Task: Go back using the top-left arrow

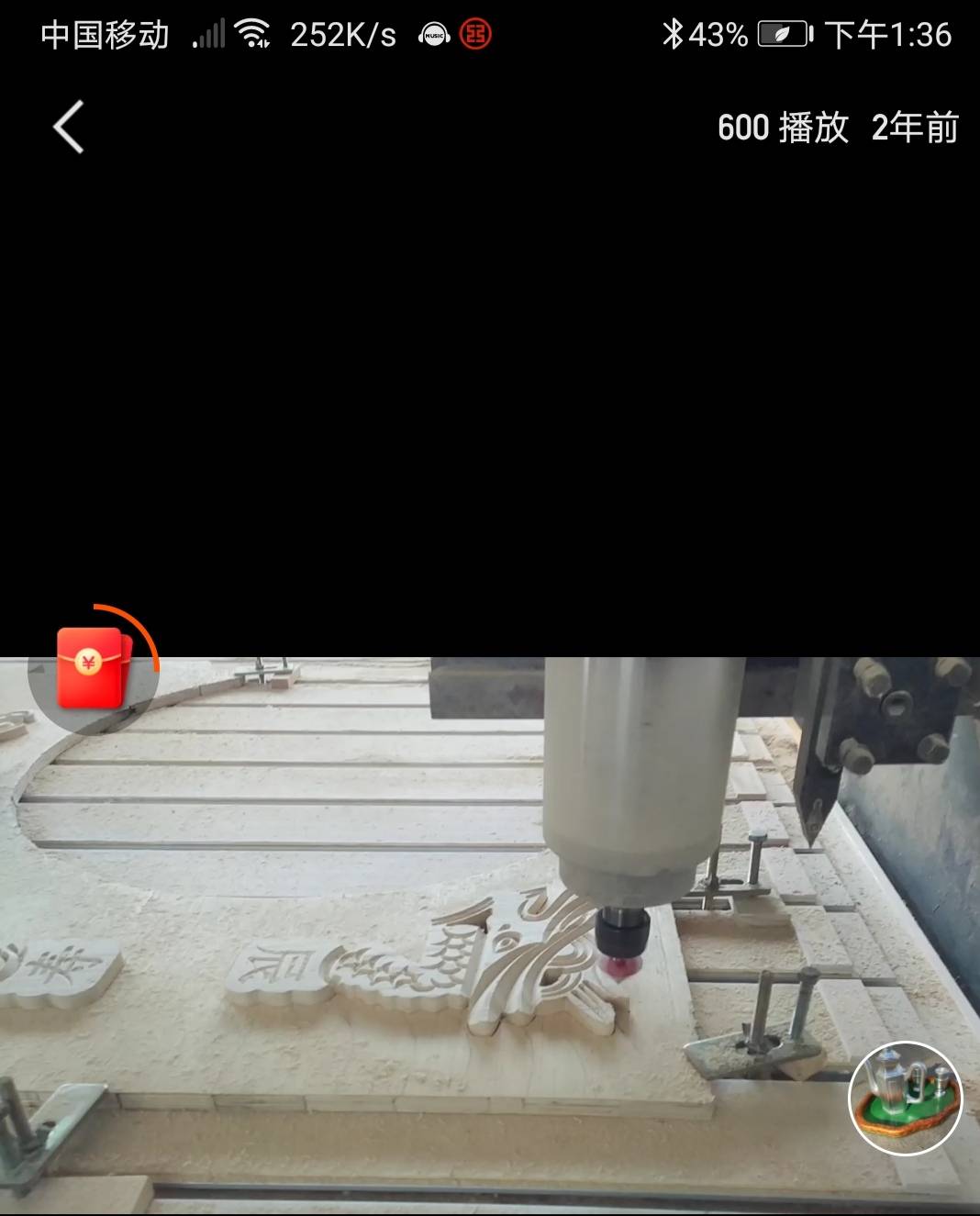Action: (x=69, y=127)
